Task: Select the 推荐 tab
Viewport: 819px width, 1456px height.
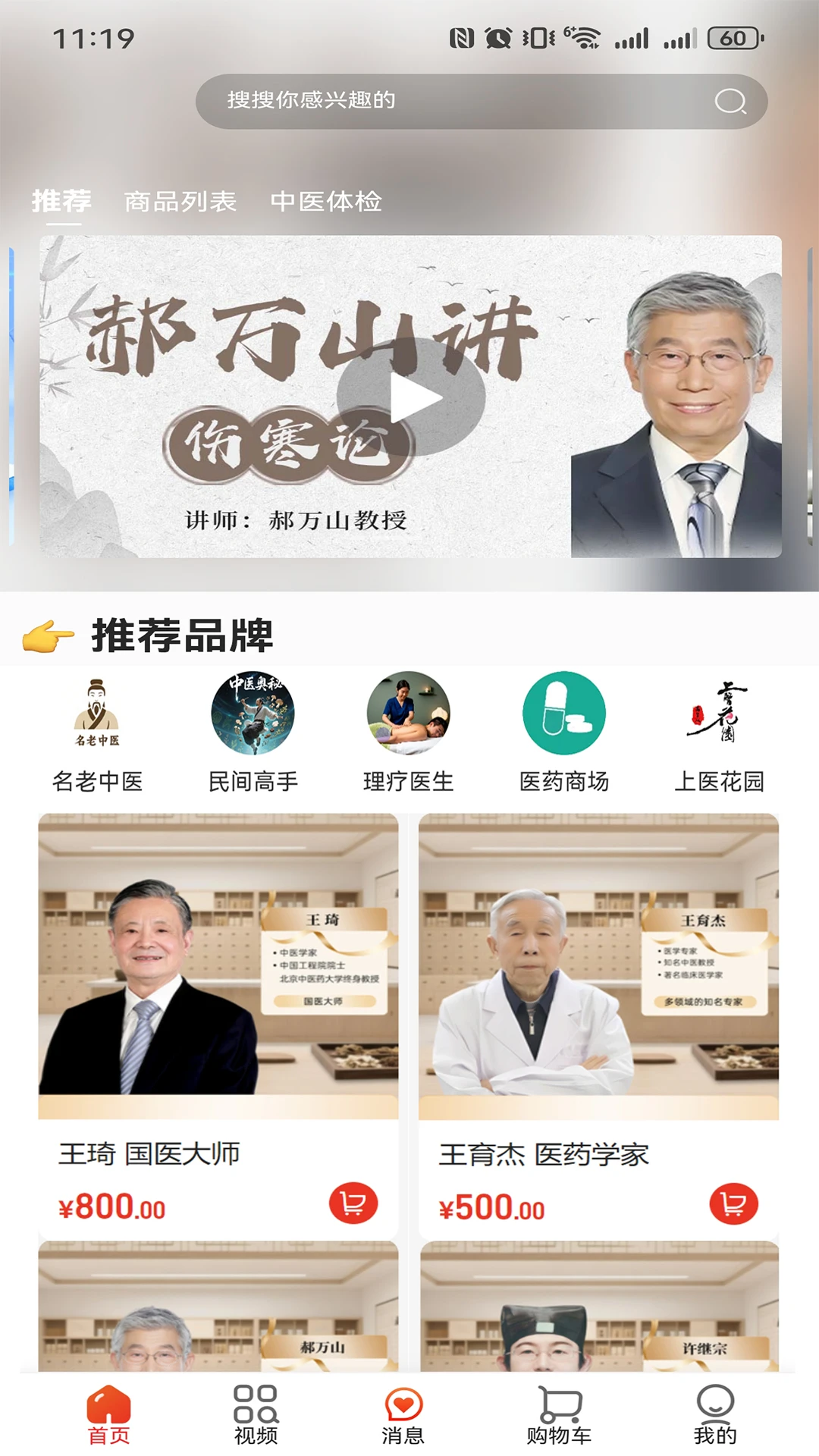Action: [61, 202]
